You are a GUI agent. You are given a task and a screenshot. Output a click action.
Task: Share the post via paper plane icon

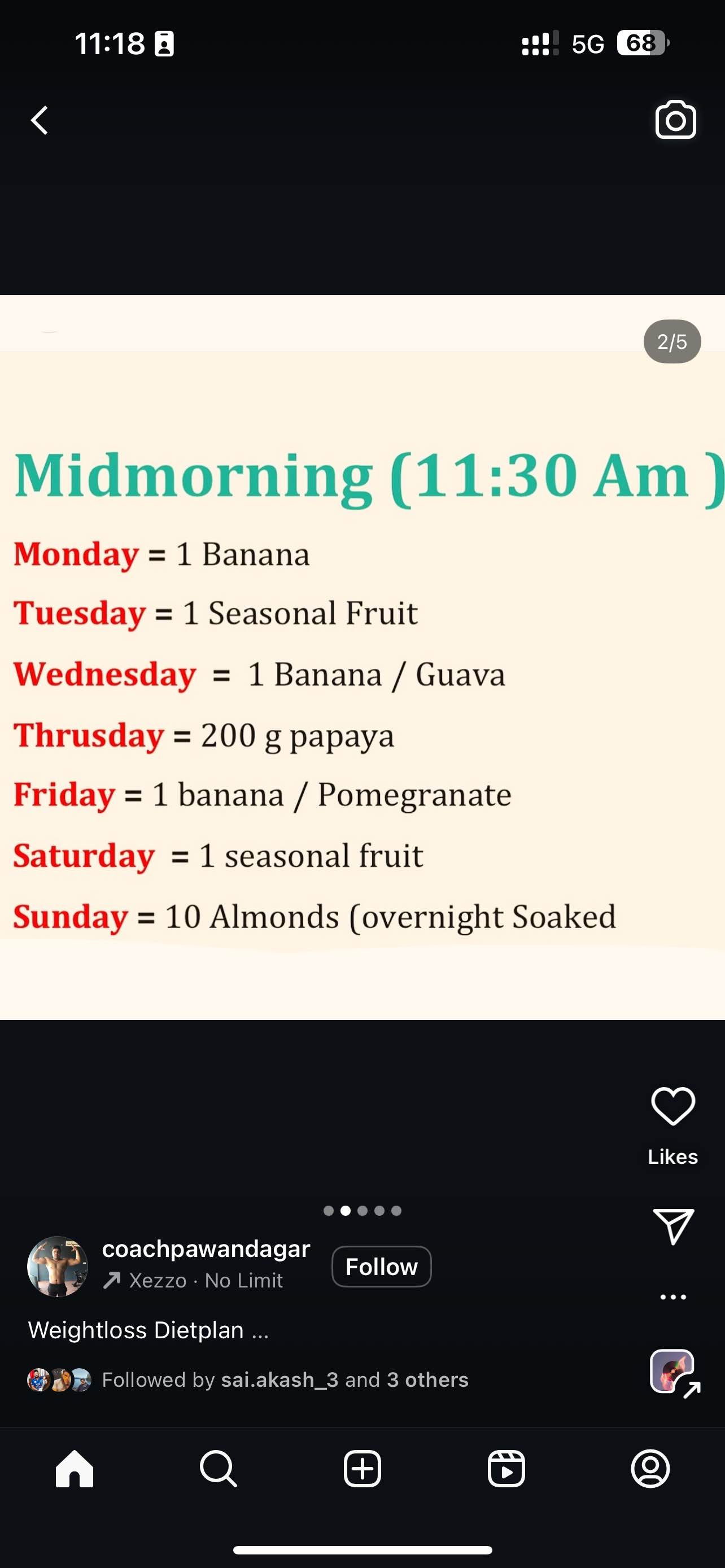coord(672,1226)
